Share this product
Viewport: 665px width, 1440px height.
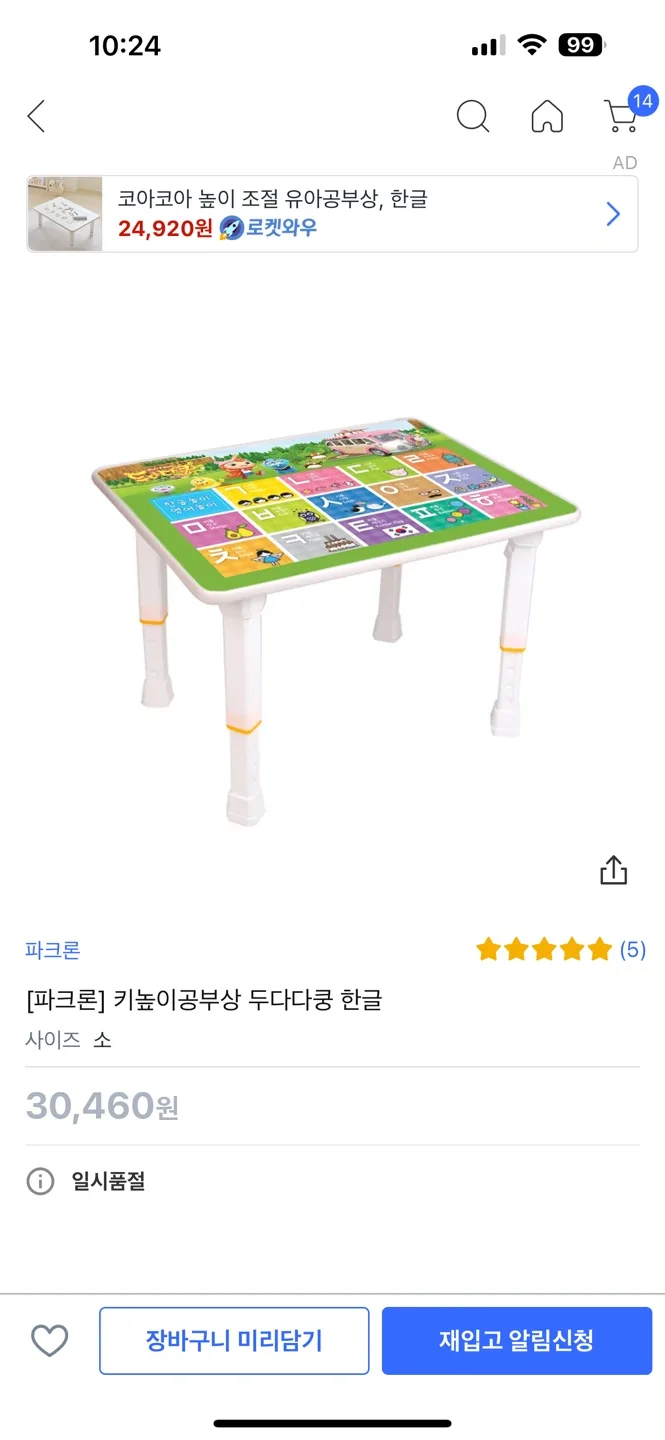click(613, 870)
